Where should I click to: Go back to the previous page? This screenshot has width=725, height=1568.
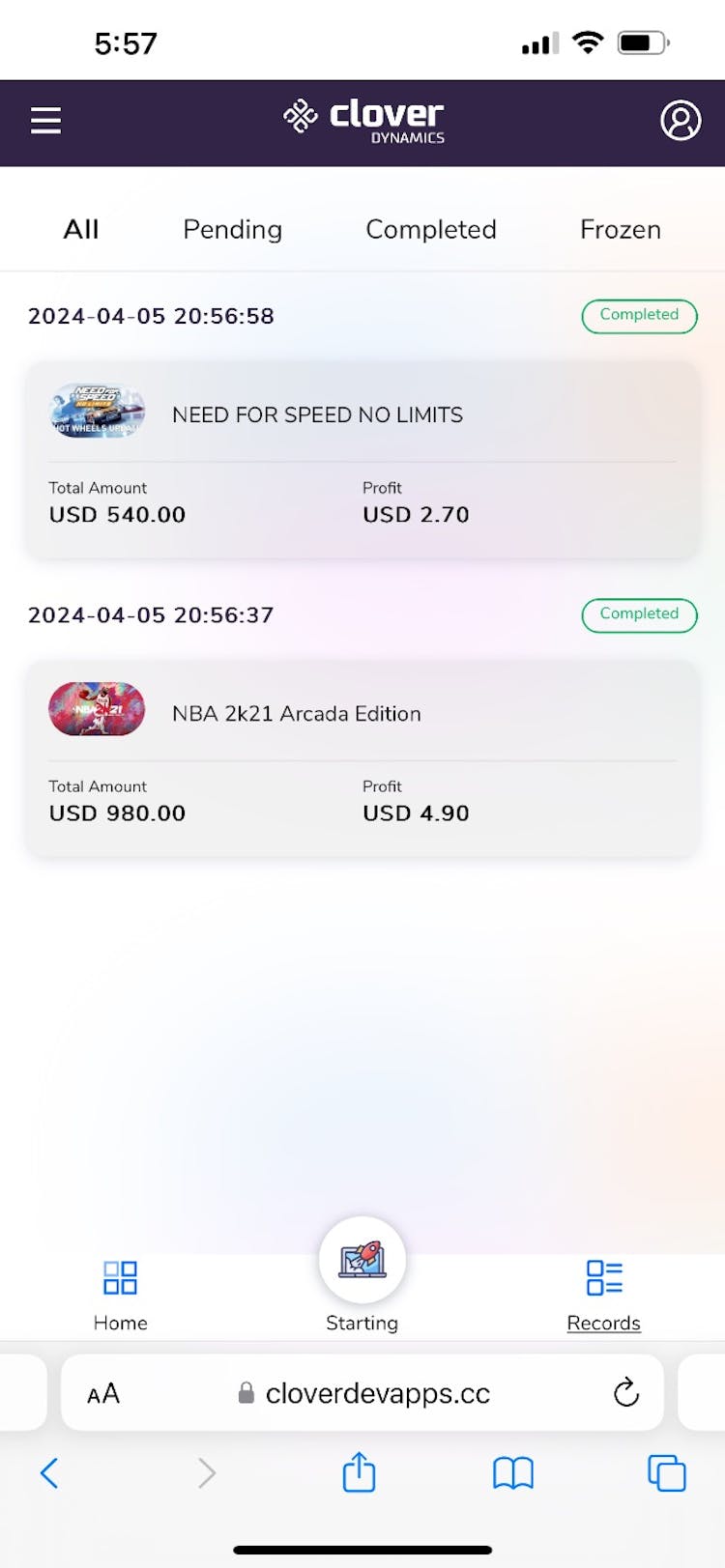coord(49,1473)
